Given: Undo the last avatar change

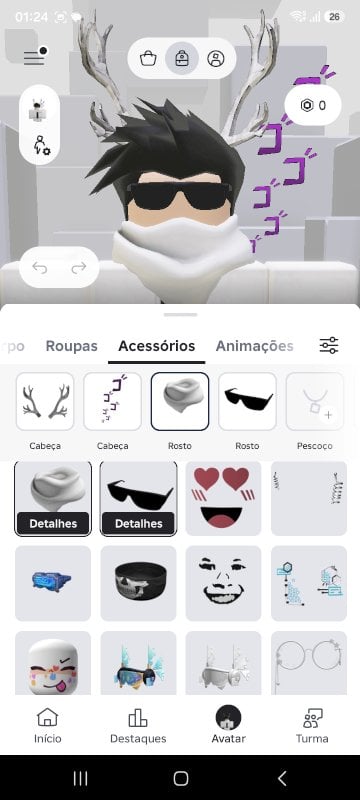Looking at the screenshot, I should [x=40, y=267].
